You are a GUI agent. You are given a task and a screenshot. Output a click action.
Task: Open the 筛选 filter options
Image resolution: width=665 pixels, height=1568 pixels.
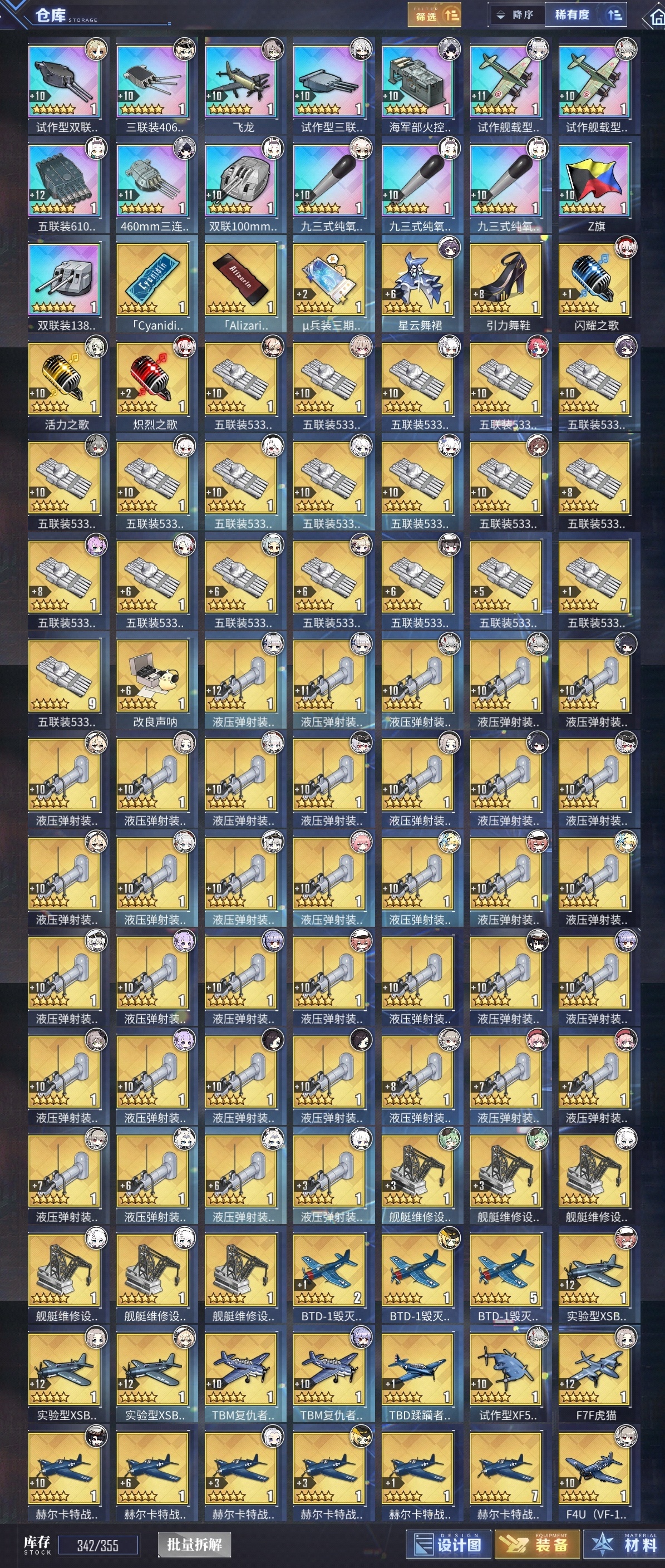[x=433, y=15]
